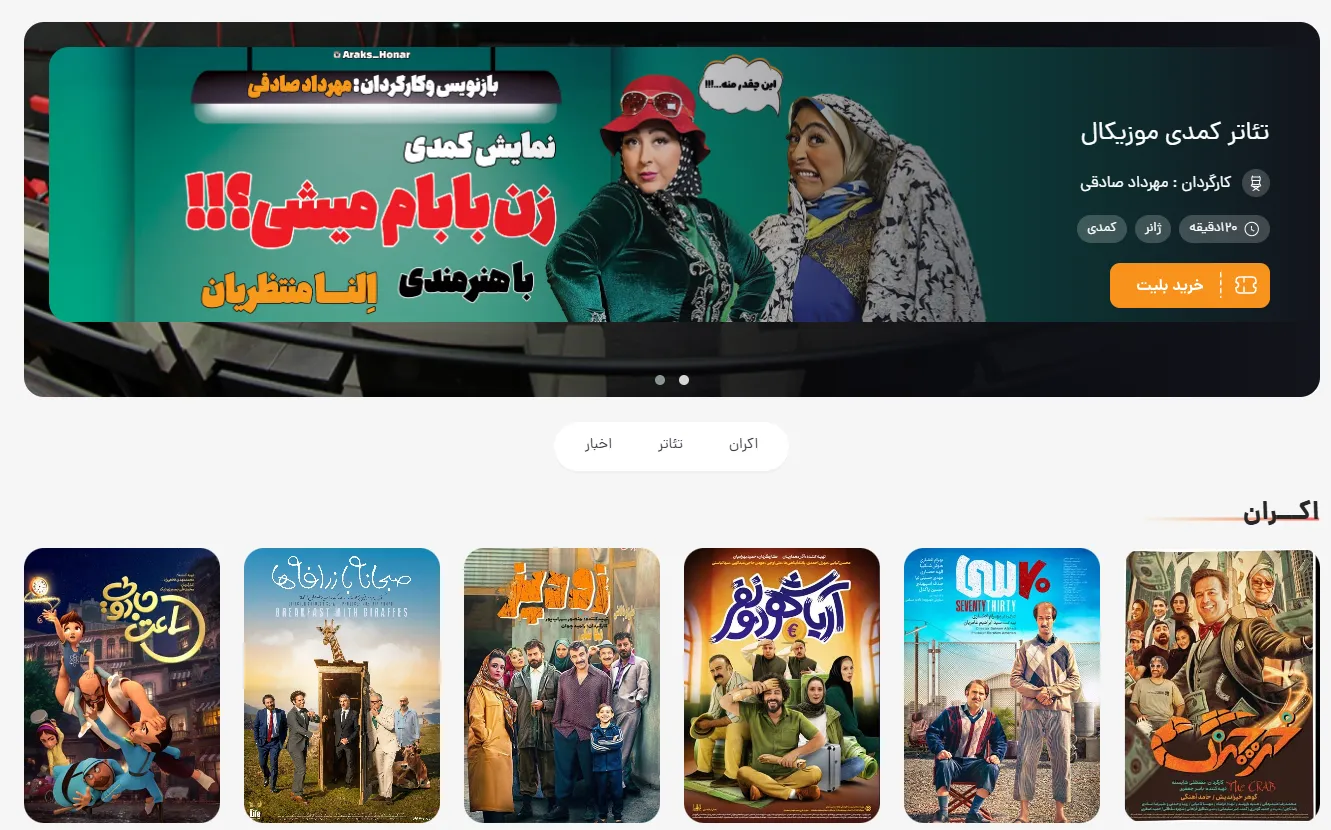This screenshot has height=830, width=1331.
Task: Select the کمدی genre chip
Action: (1101, 229)
